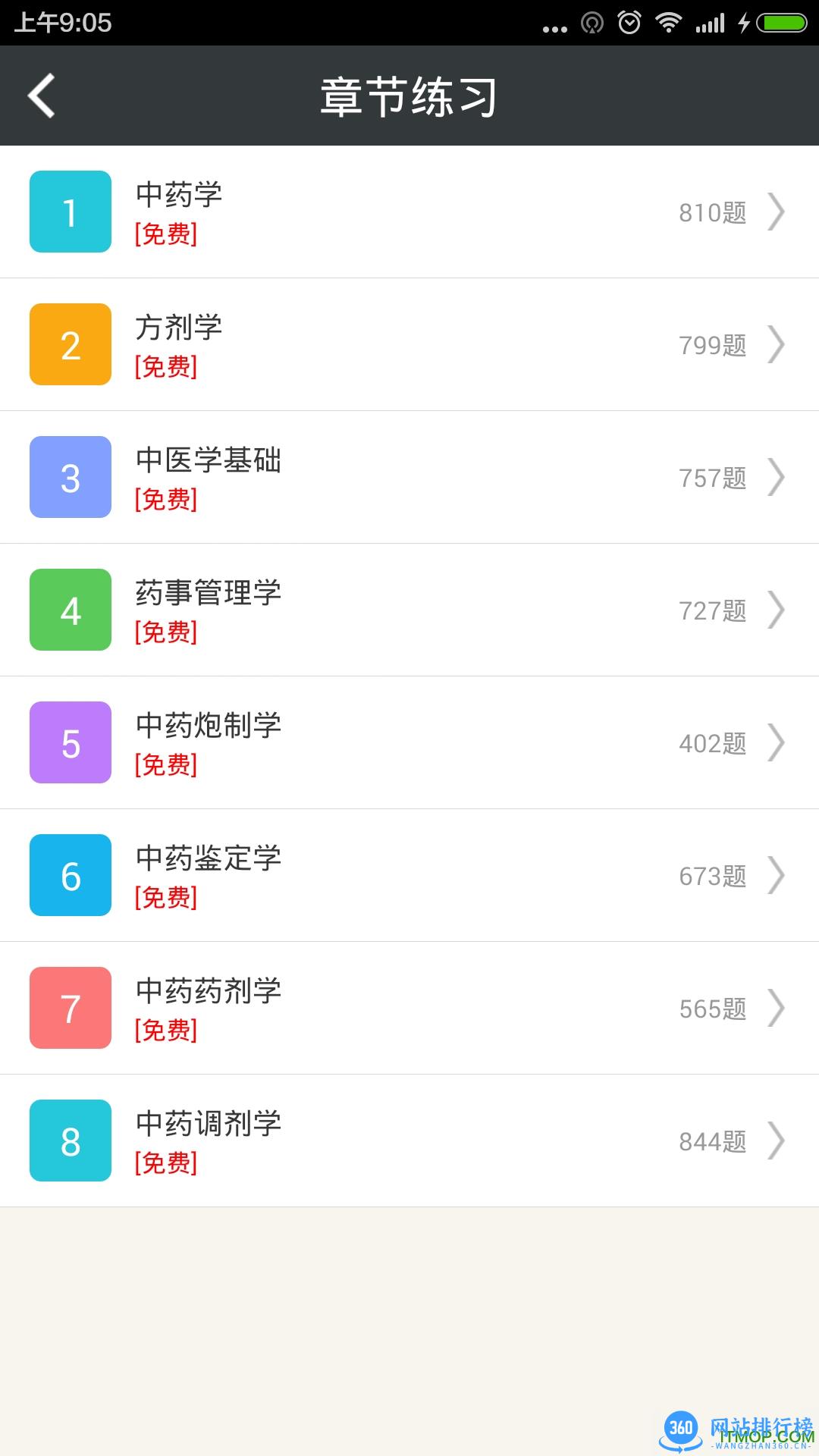Tap the green number 4 icon for 药事管理学
The image size is (819, 1456).
point(70,610)
